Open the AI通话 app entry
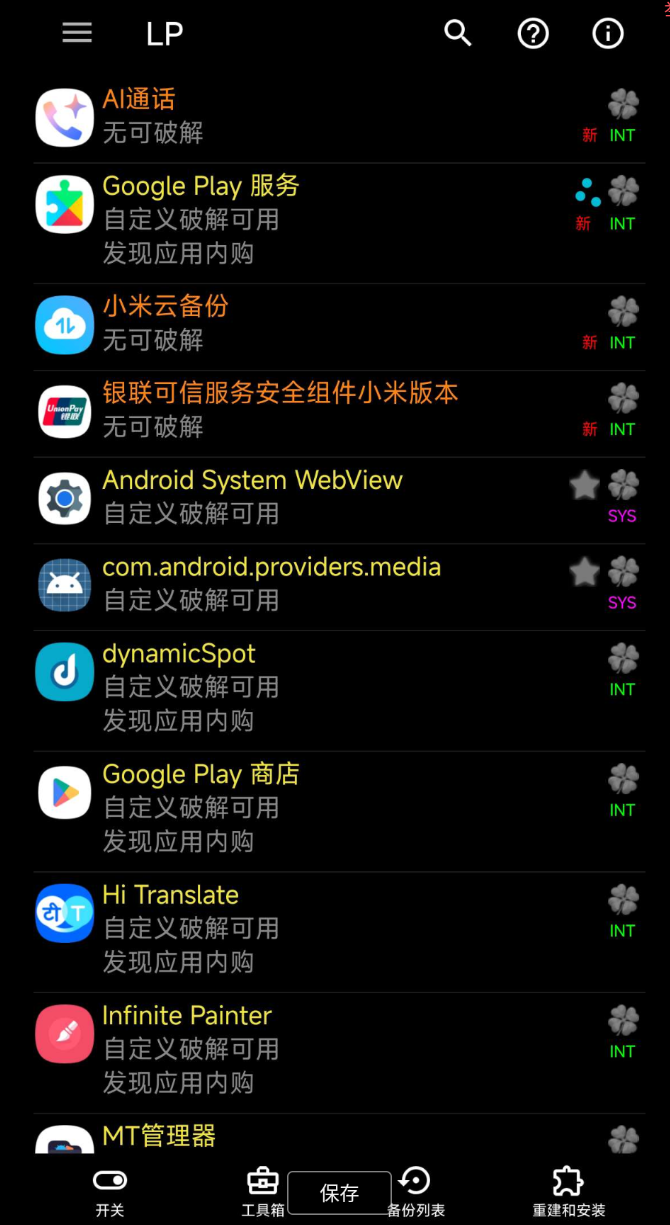670x1225 pixels. [x=300, y=117]
